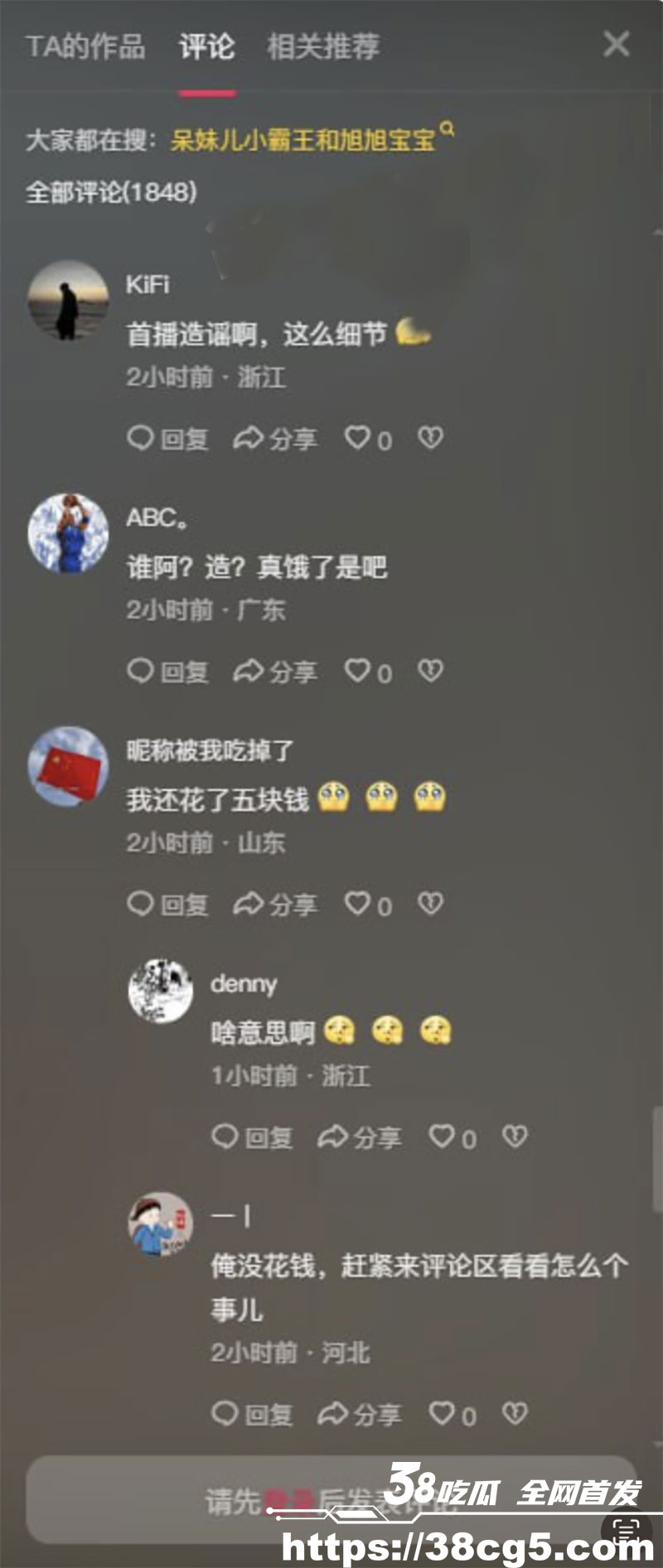The width and height of the screenshot is (663, 1568).
Task: Open KiFi's profile avatar
Action: point(68,300)
